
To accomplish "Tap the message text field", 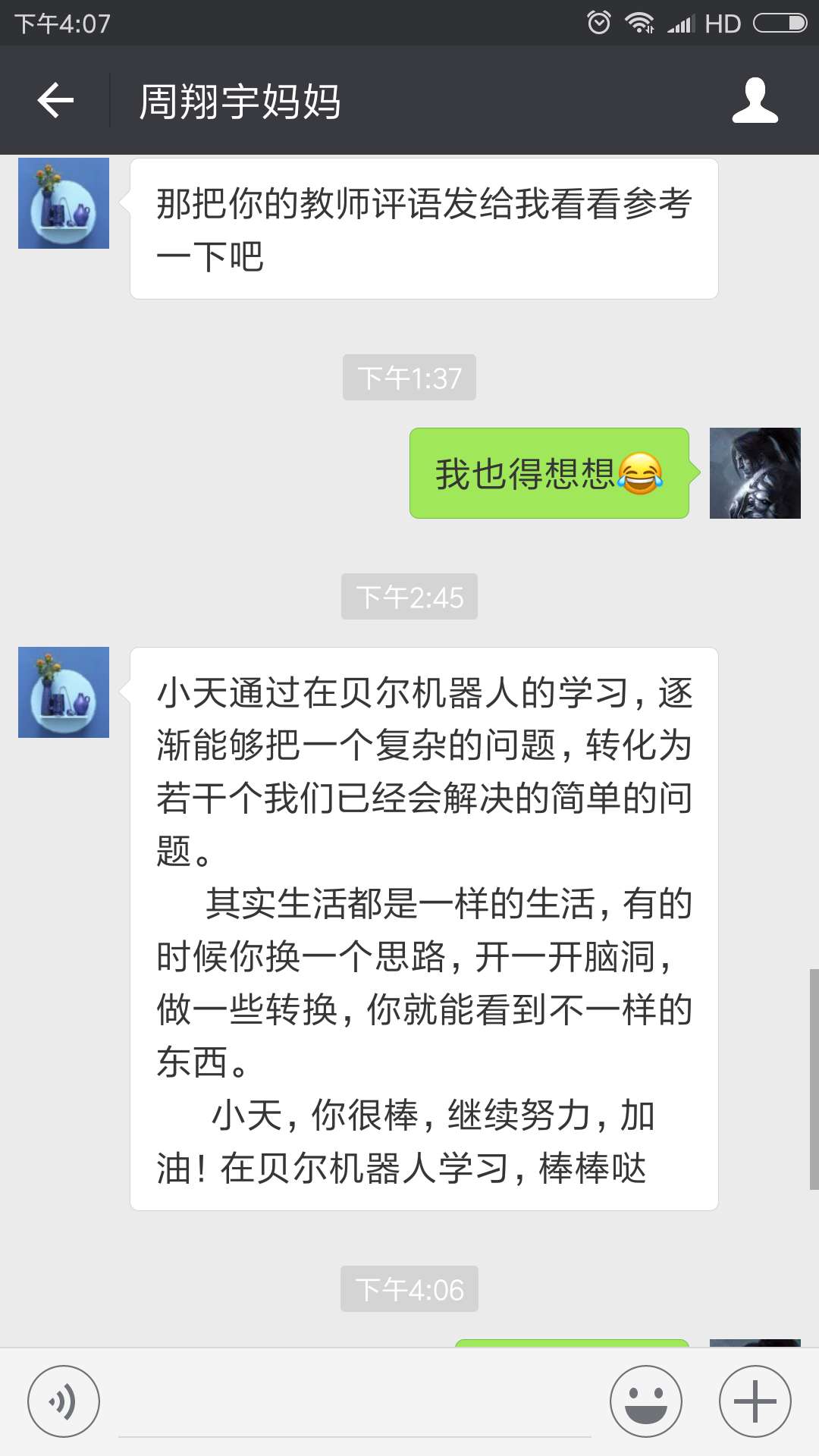I will pos(355,1403).
